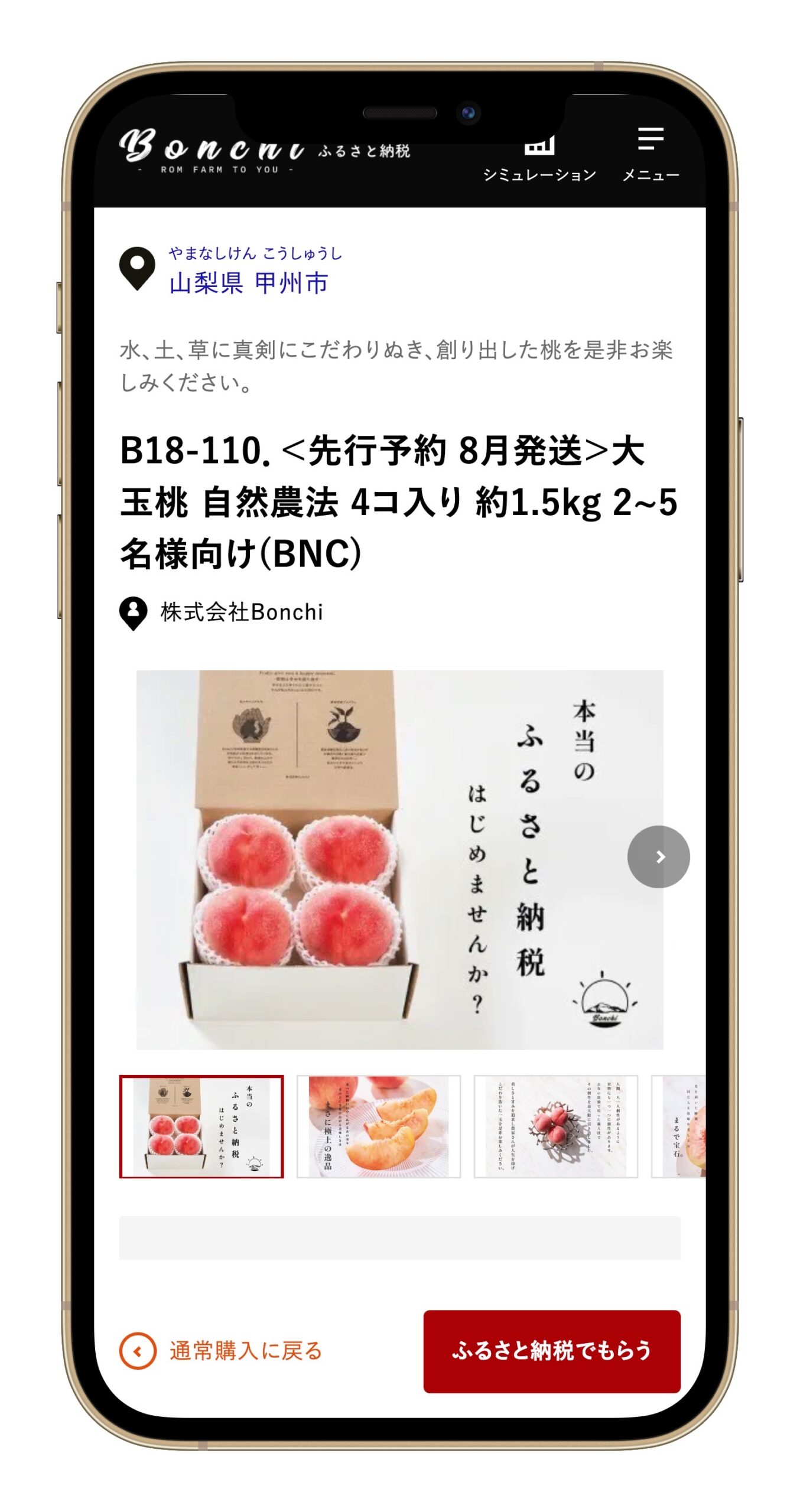Viewport: 800px width, 1512px height.
Task: Select the sliced peach thumbnail
Action: 378,1126
